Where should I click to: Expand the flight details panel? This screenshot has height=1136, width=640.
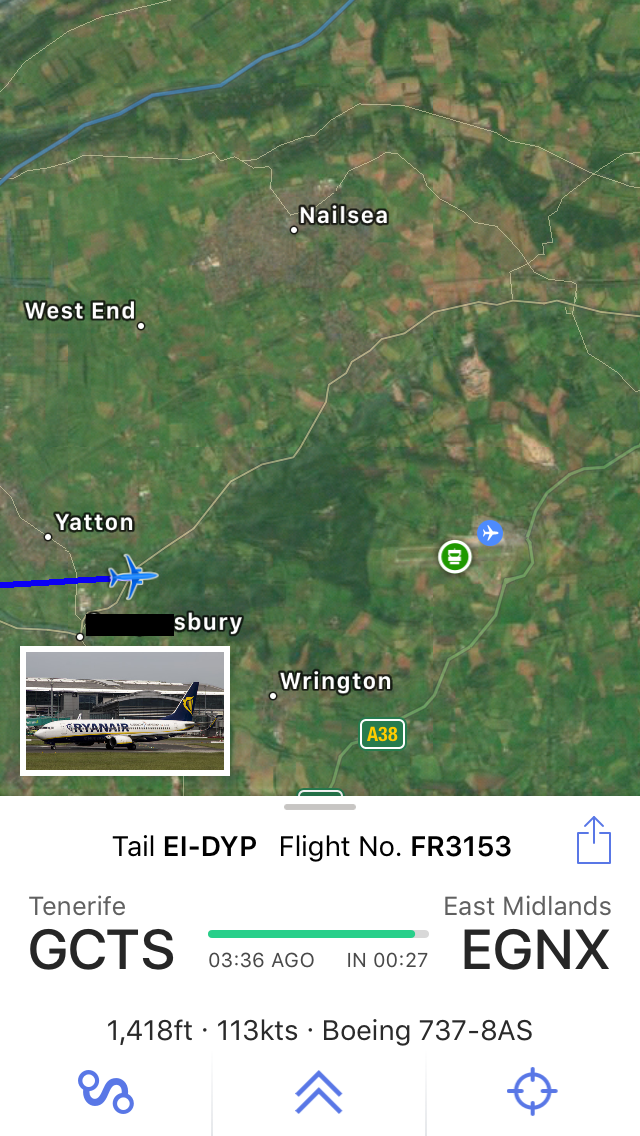point(319,1091)
